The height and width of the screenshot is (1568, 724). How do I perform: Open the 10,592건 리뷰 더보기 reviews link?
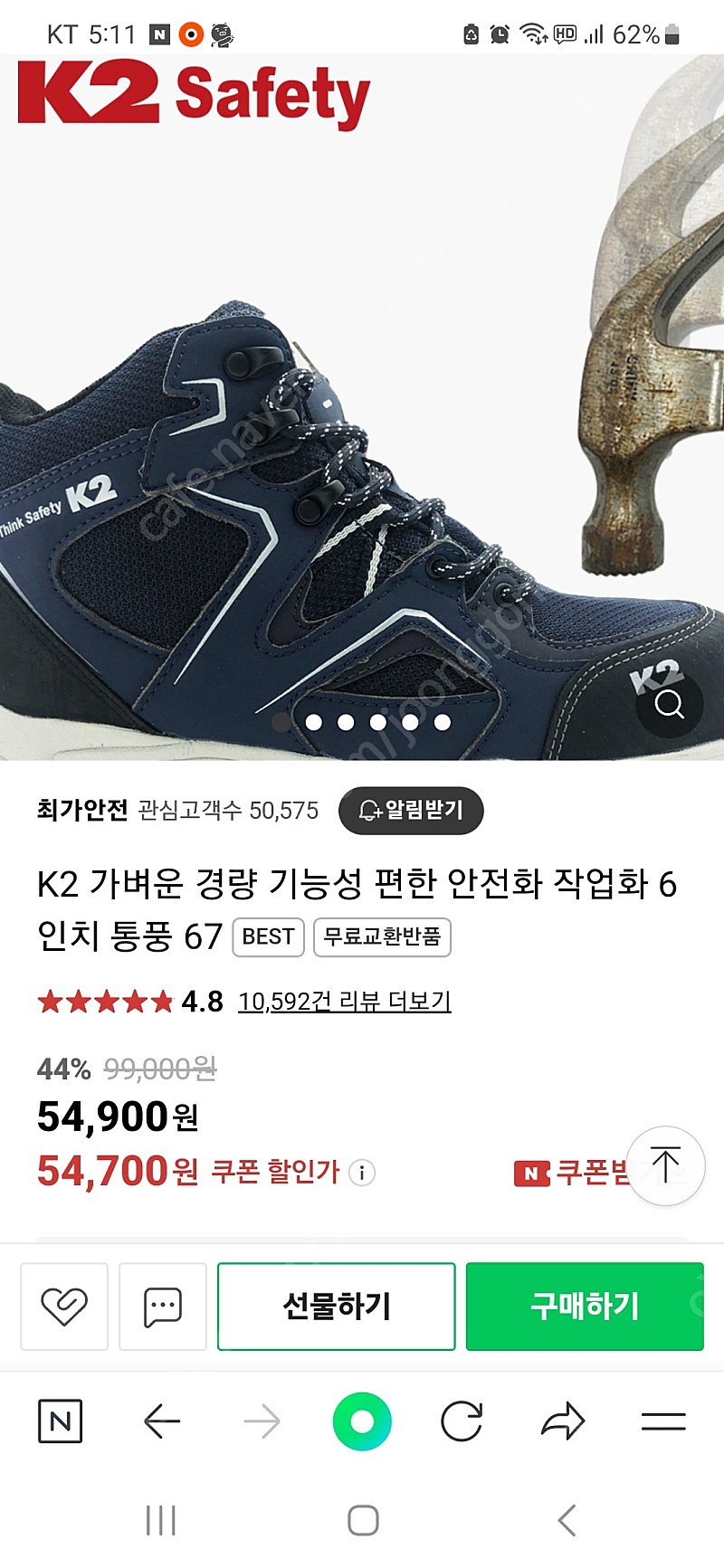(x=345, y=1002)
